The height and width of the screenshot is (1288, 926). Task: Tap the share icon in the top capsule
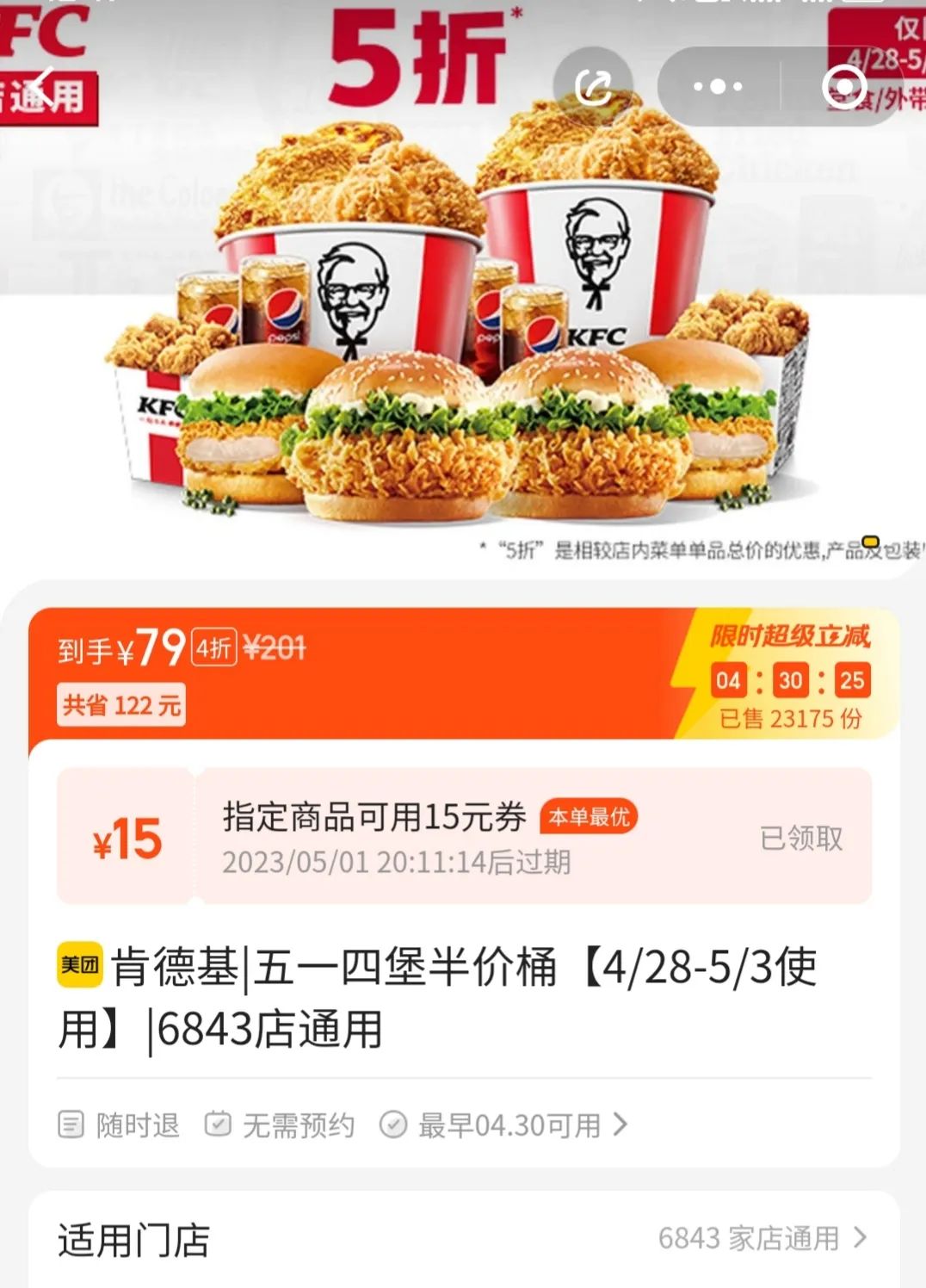pos(592,86)
